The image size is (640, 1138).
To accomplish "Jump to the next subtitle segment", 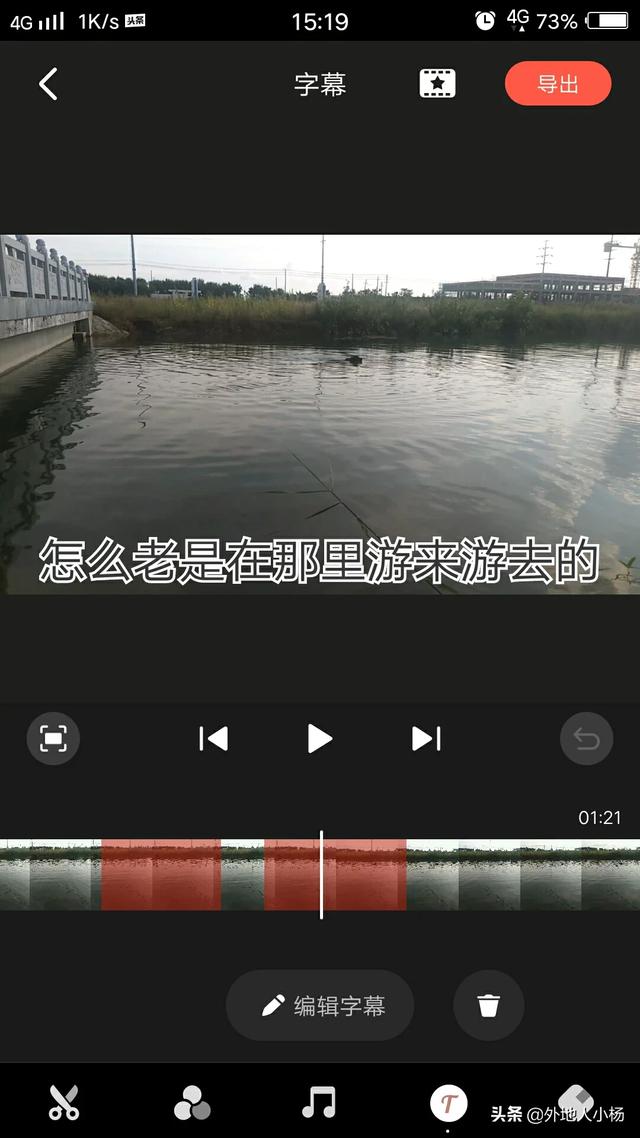I will (426, 739).
